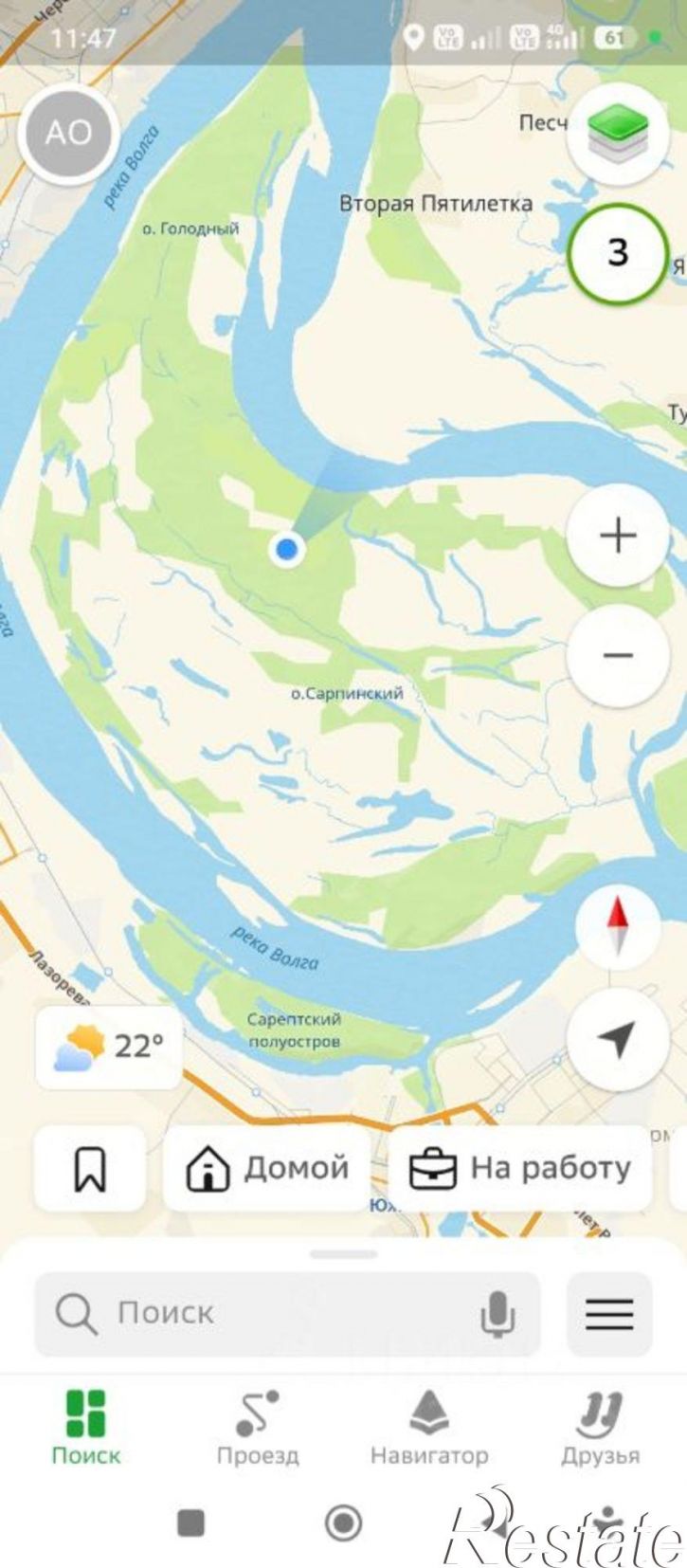Center map on my location arrow
687x1568 pixels.
click(x=618, y=1040)
